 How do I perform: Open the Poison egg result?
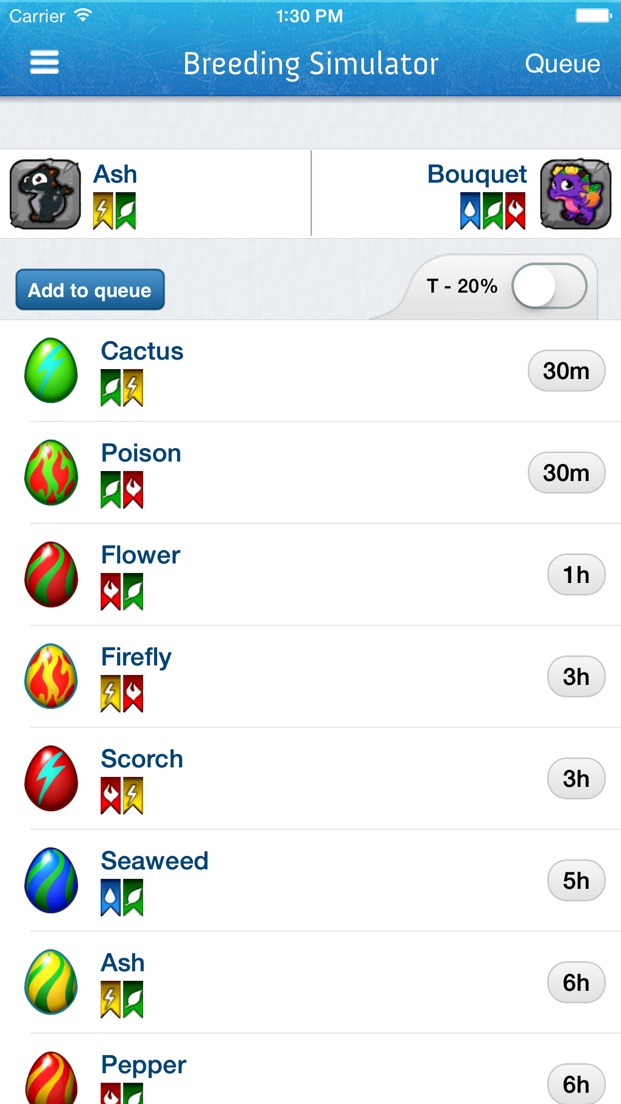pyautogui.click(x=310, y=472)
